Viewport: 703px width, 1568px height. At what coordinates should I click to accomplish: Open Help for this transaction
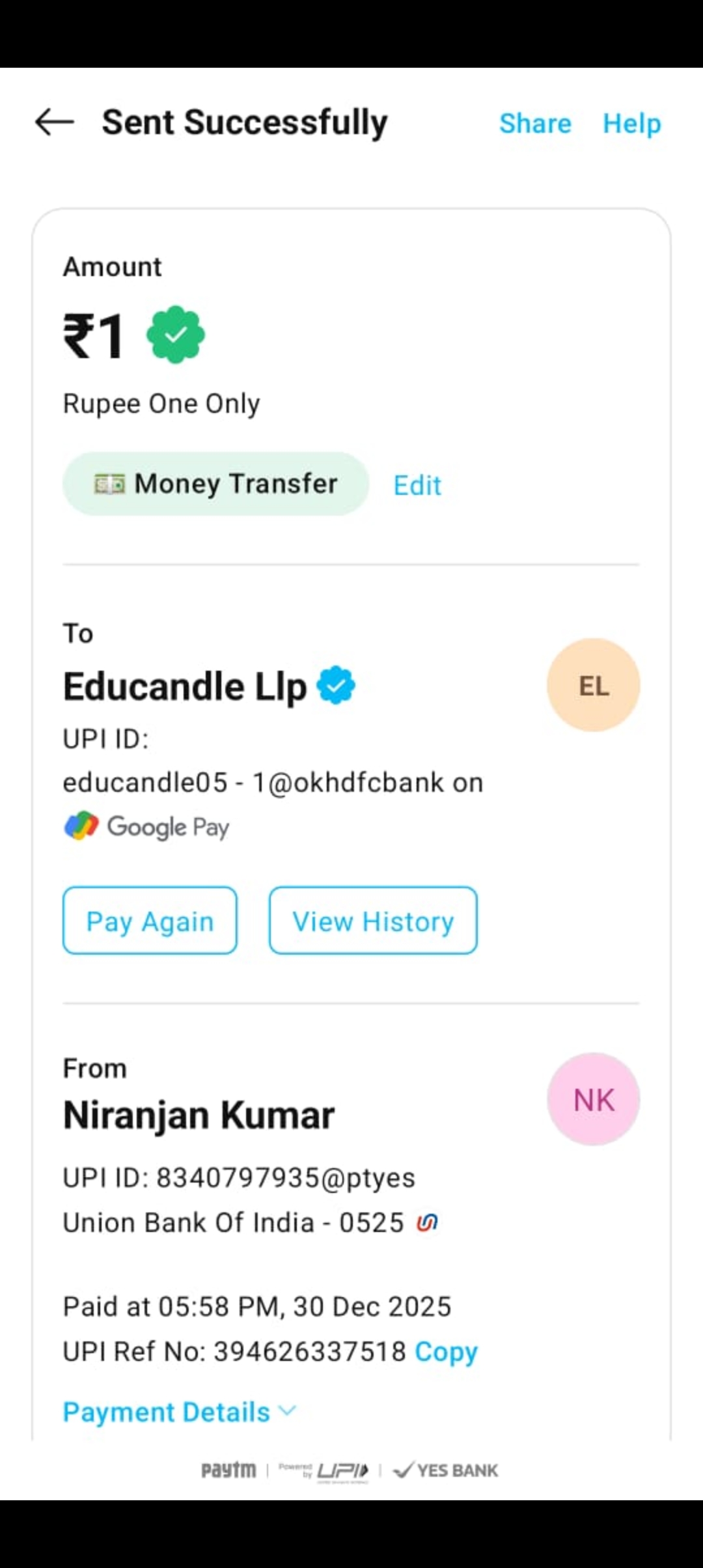click(631, 124)
